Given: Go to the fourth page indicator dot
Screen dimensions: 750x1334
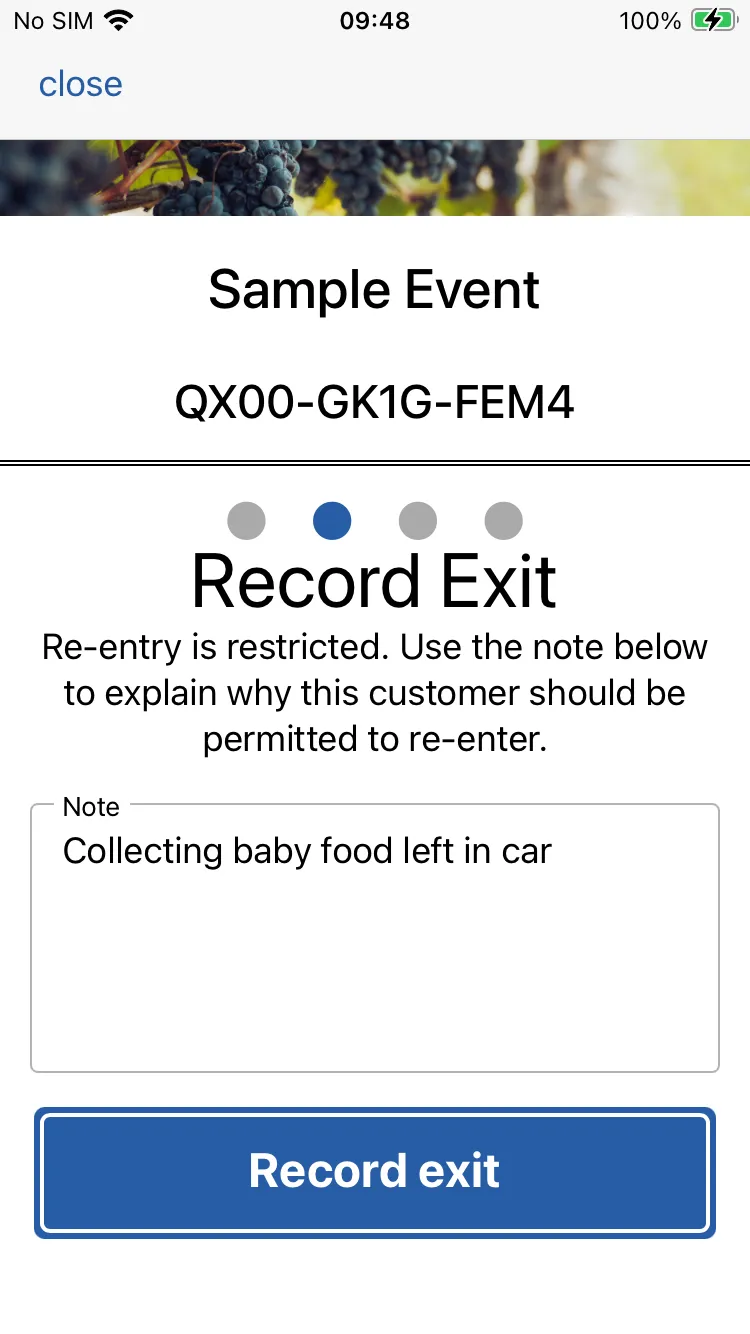Looking at the screenshot, I should click(x=504, y=521).
